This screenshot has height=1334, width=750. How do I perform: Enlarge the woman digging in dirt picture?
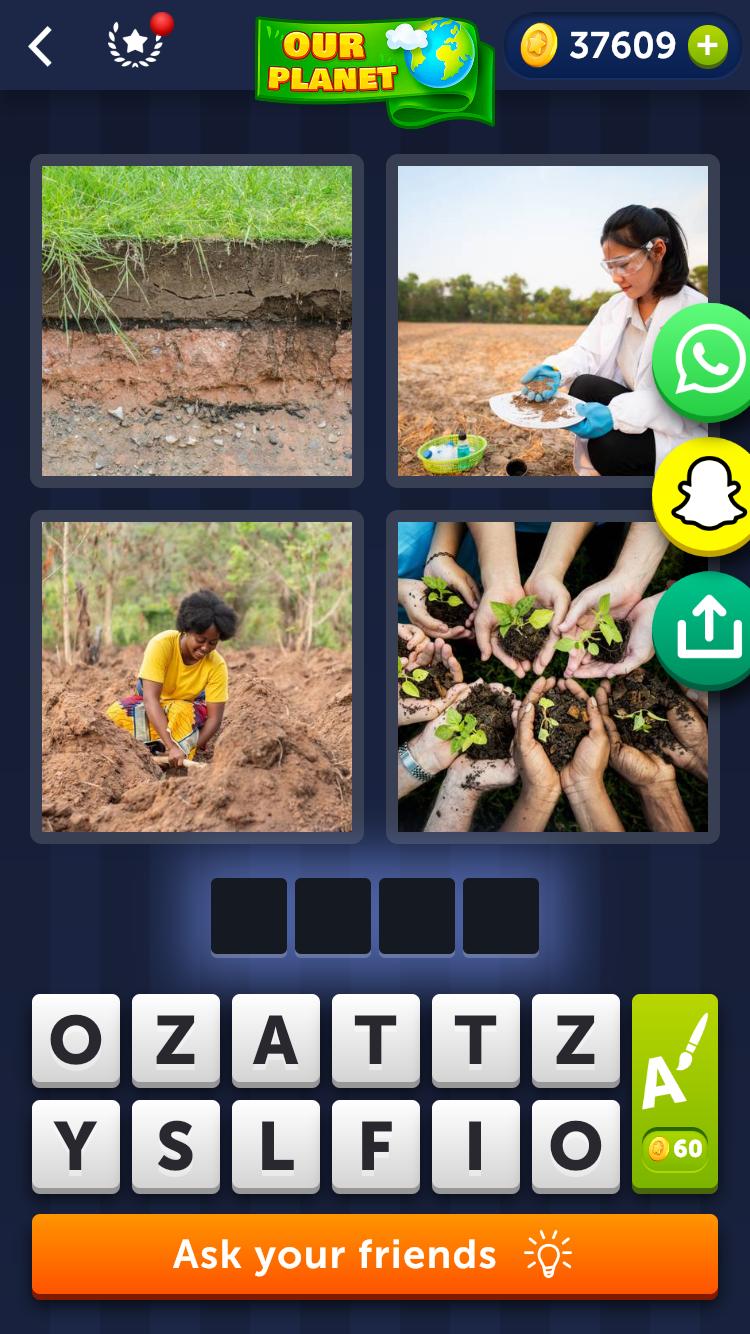coord(197,677)
